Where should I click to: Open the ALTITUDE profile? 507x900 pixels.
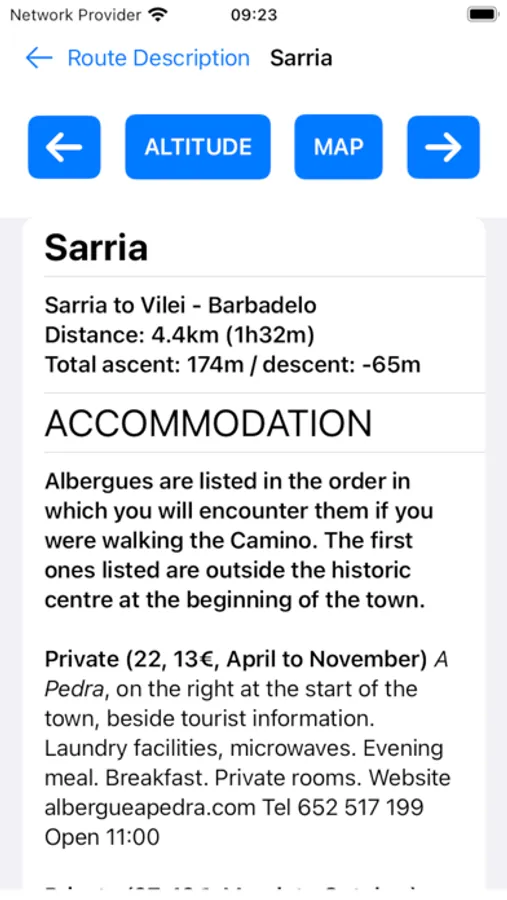(198, 147)
